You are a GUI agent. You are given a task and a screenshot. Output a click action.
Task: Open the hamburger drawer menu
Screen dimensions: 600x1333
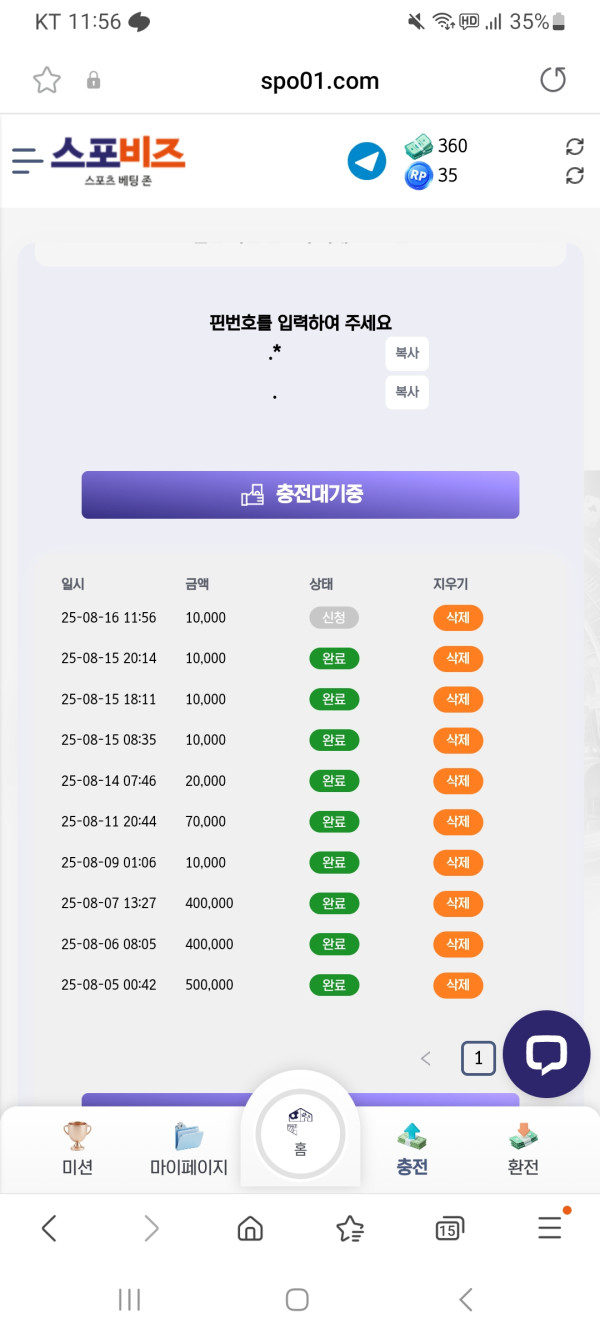(x=27, y=160)
